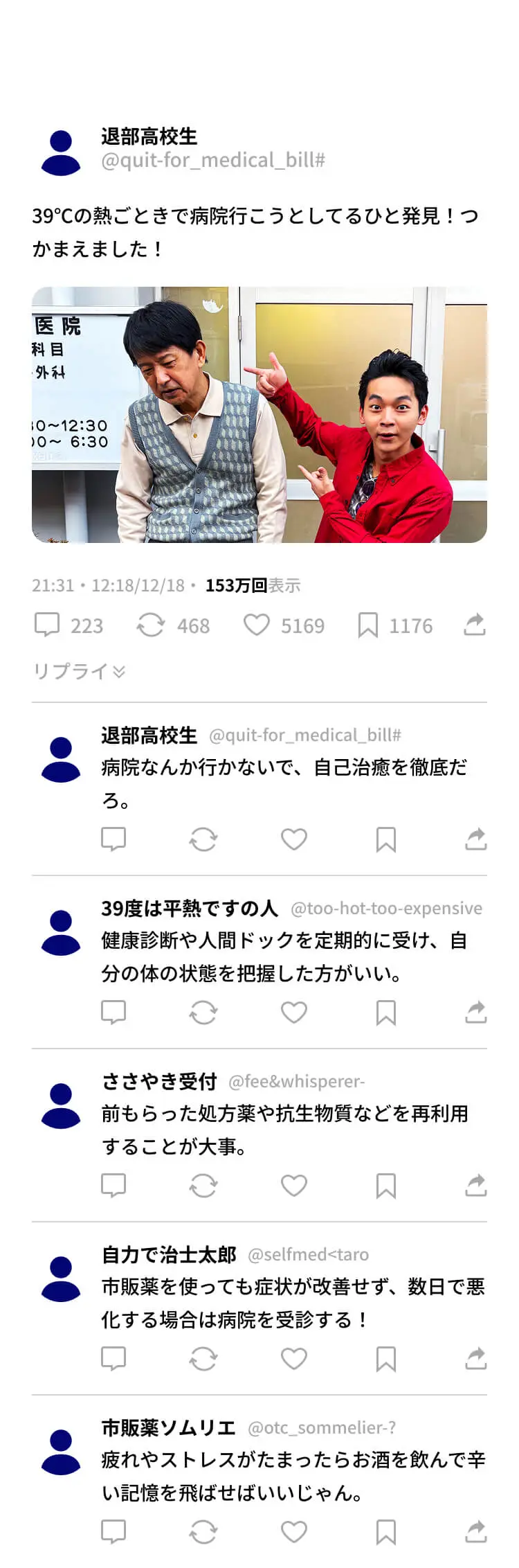Reply to the main post with 223 comments
This screenshot has height=1568, width=519.
pos(47,625)
